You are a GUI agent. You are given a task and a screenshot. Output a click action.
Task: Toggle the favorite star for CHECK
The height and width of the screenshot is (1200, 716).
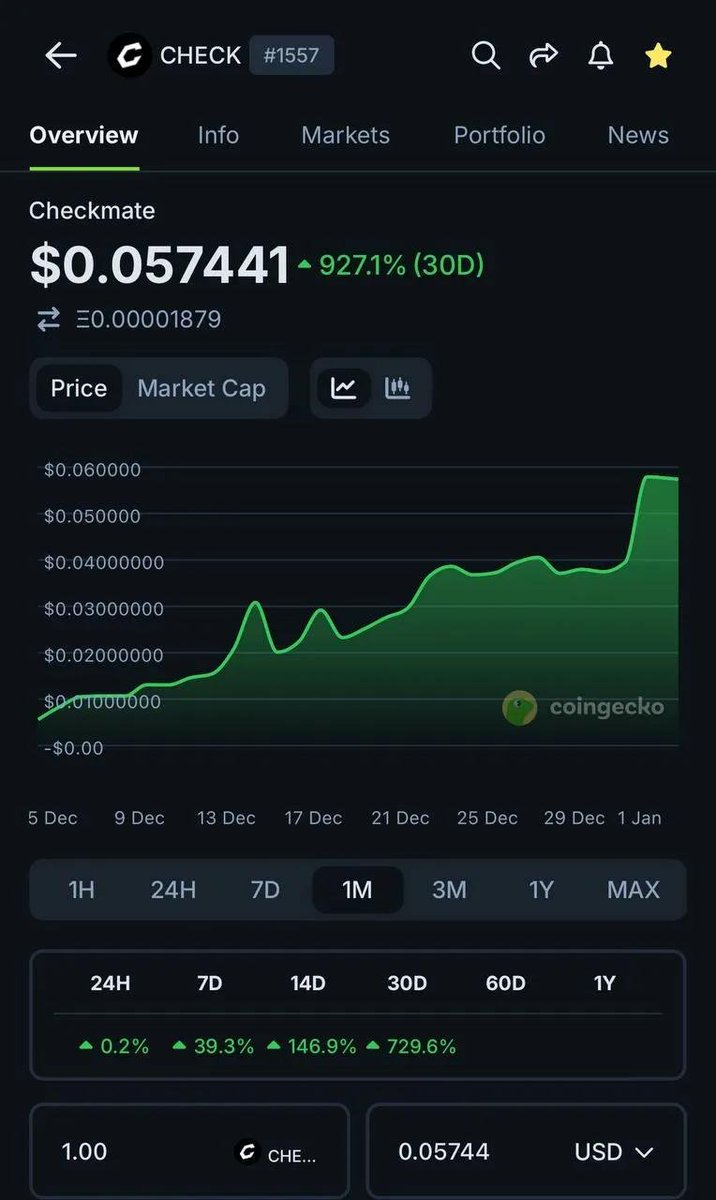coord(658,56)
